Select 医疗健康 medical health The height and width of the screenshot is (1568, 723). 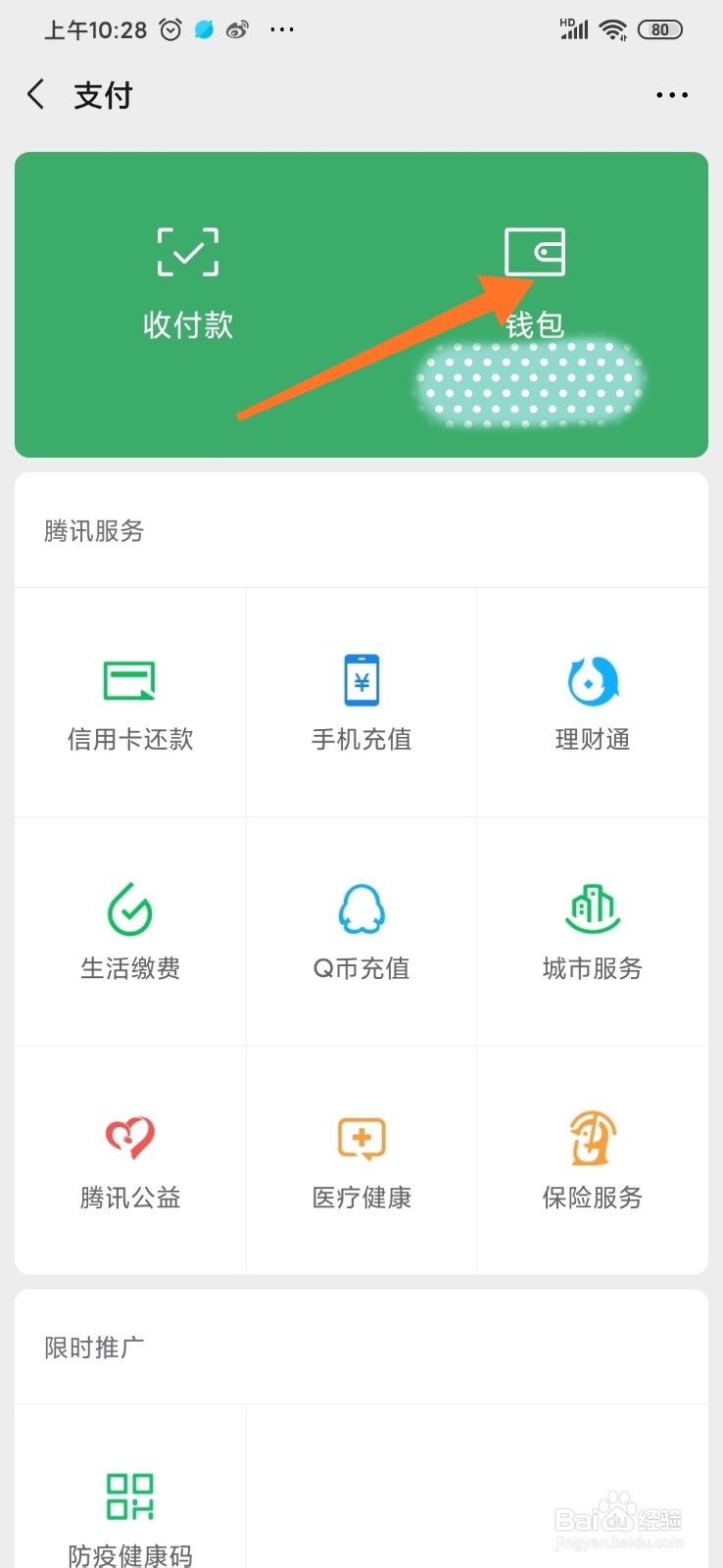click(x=361, y=1161)
